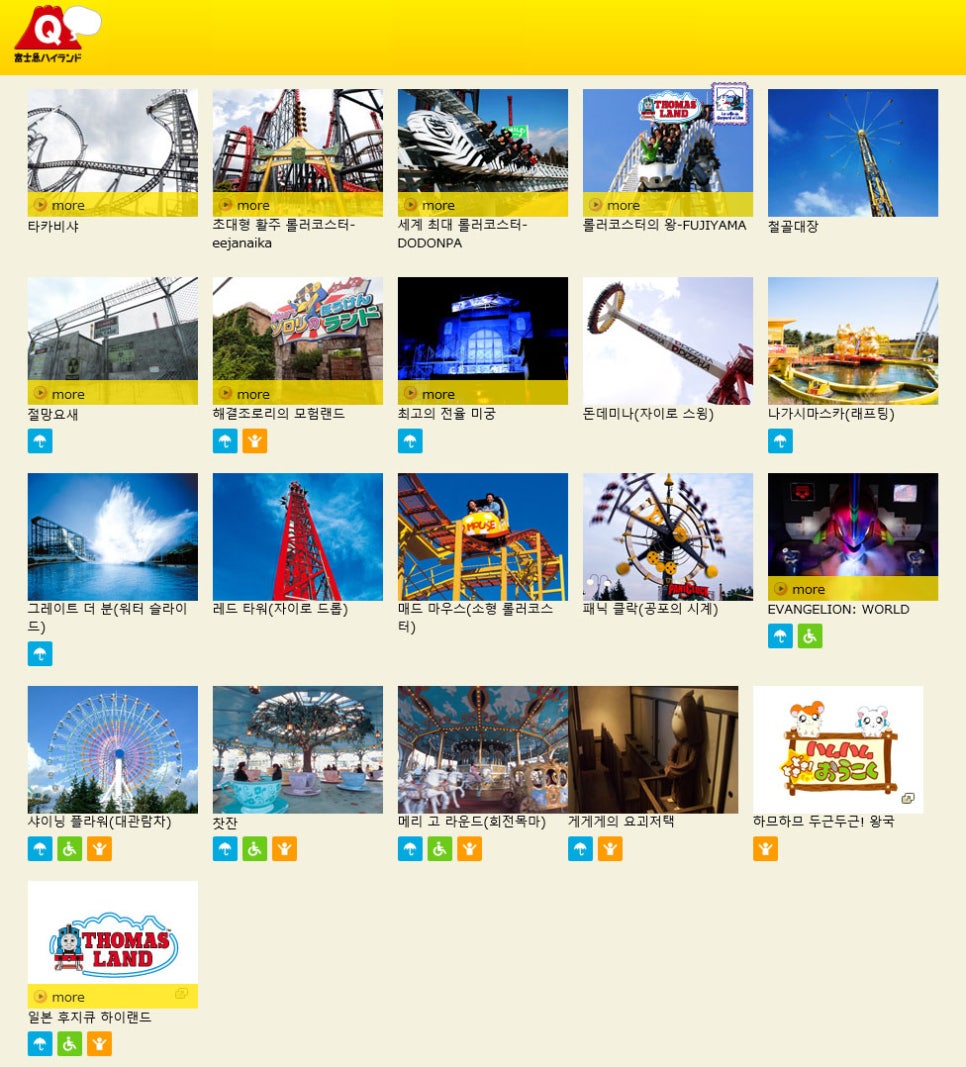Open the 메리 고 라운드 carousel tile
This screenshot has width=966, height=1067.
click(482, 749)
